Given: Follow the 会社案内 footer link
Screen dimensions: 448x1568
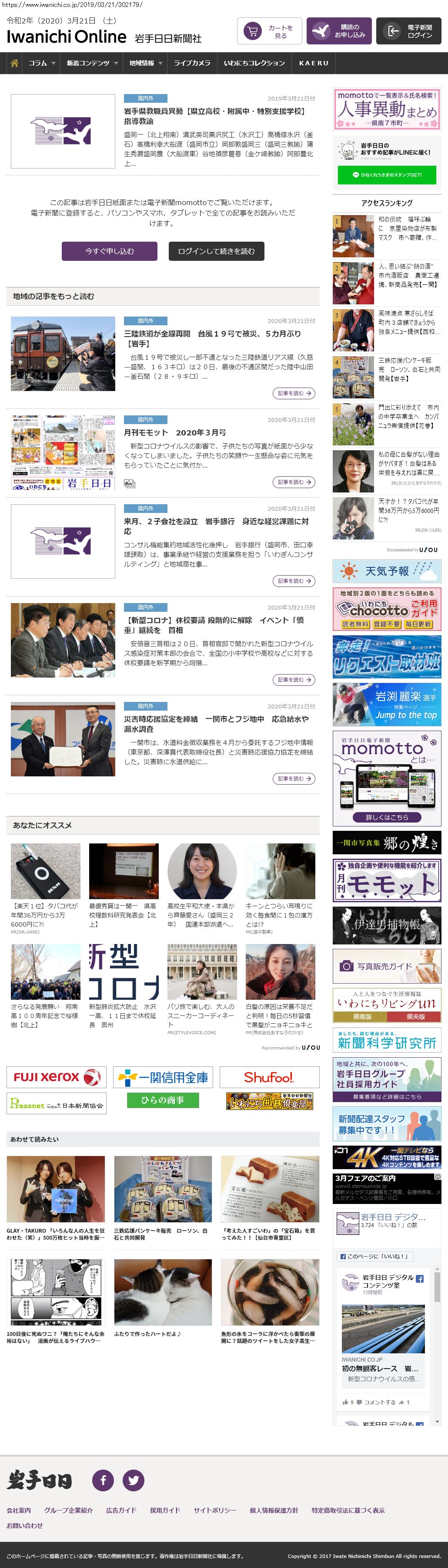Looking at the screenshot, I should 19,1510.
